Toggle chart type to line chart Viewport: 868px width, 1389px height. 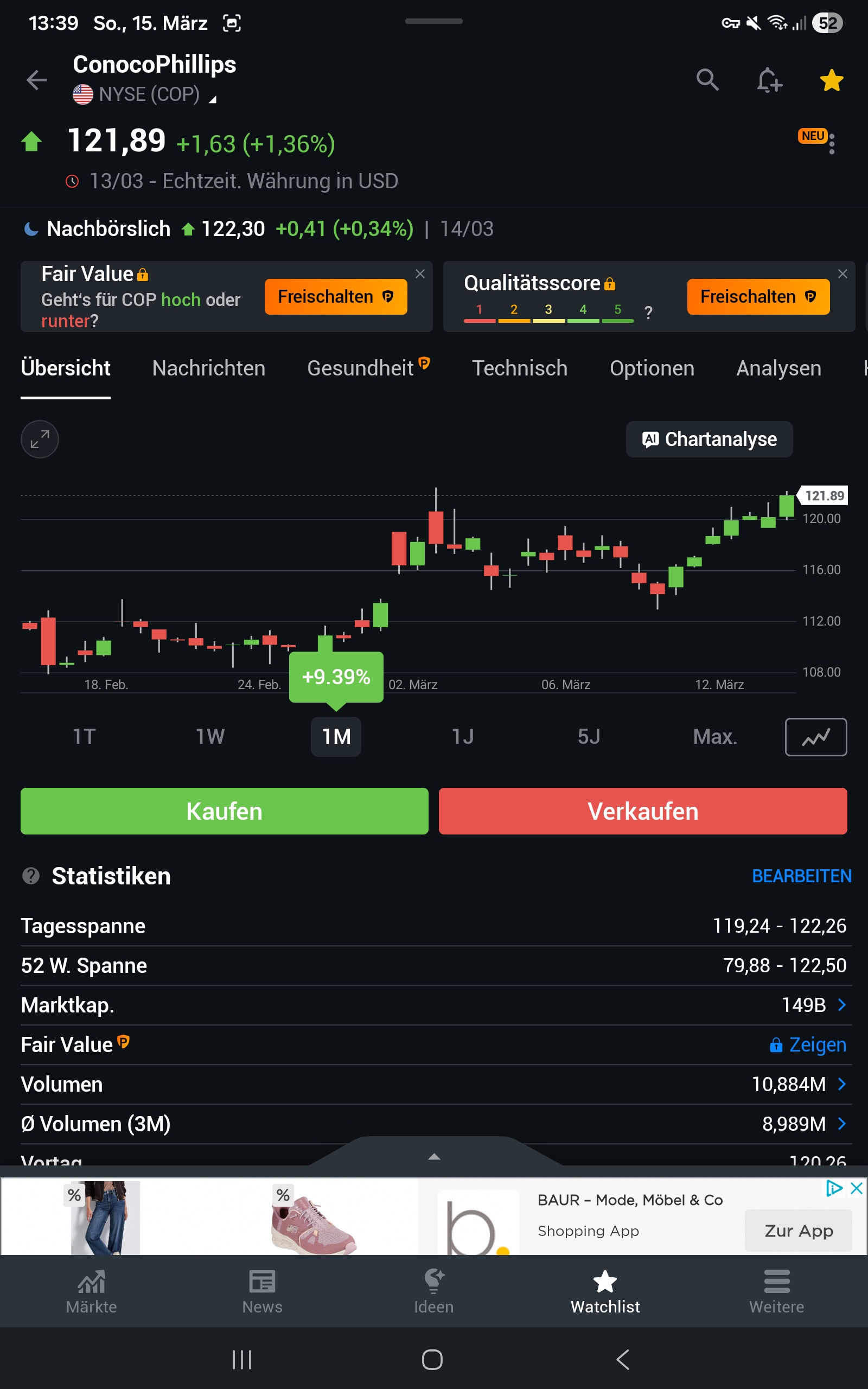pyautogui.click(x=815, y=736)
